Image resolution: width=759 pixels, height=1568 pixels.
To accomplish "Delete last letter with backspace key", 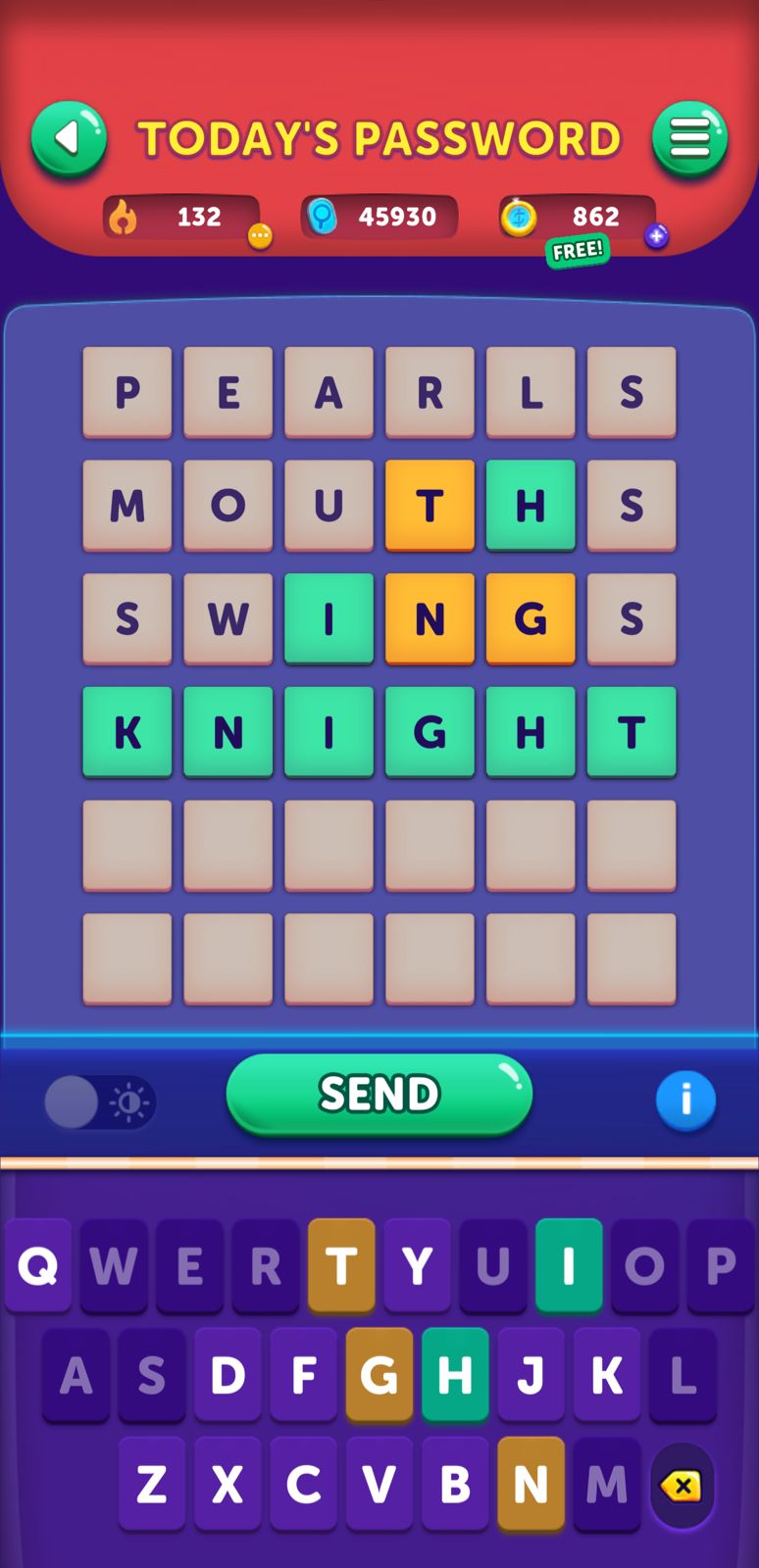I will pos(682,1487).
